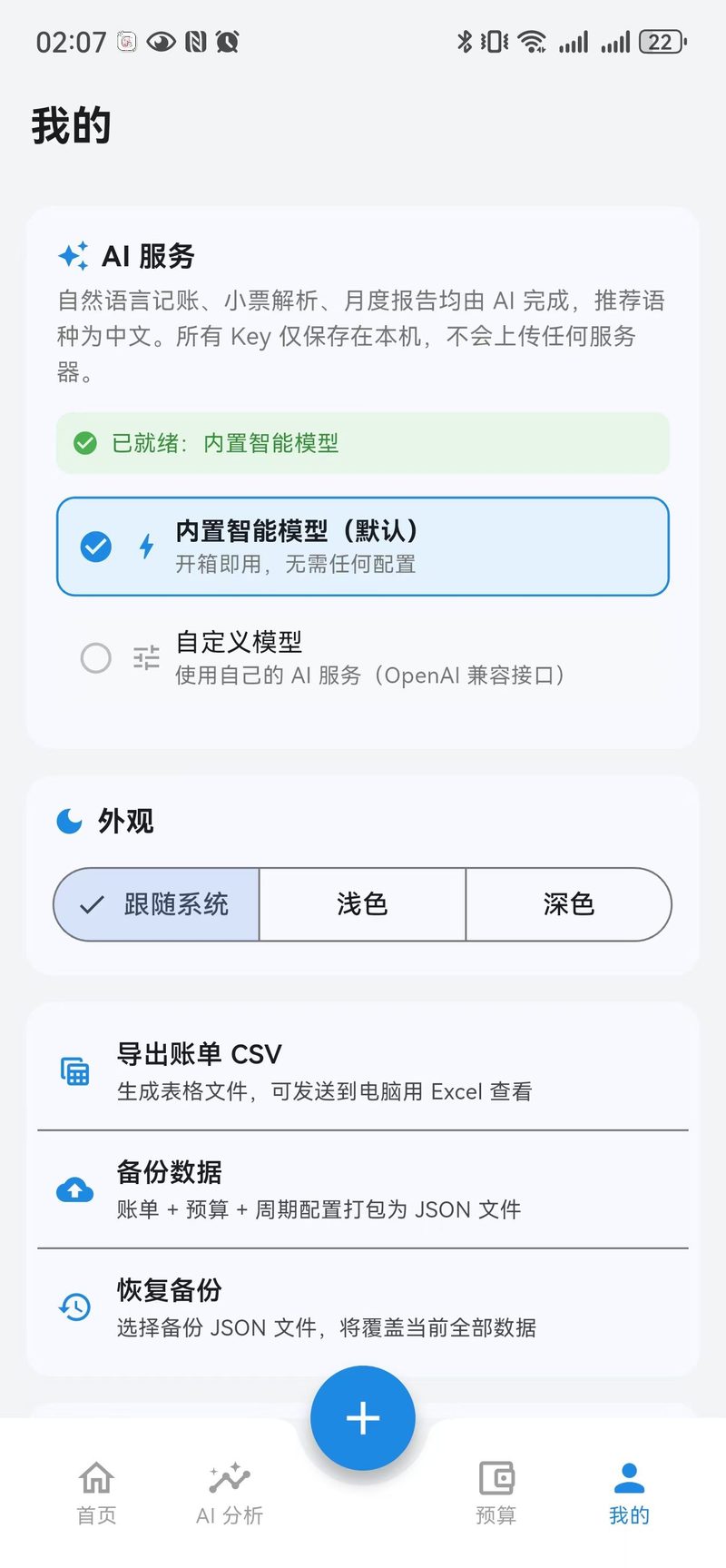Screen dimensions: 726x1568
Task: Switch to the AI 分析 tab
Action: [230, 1493]
